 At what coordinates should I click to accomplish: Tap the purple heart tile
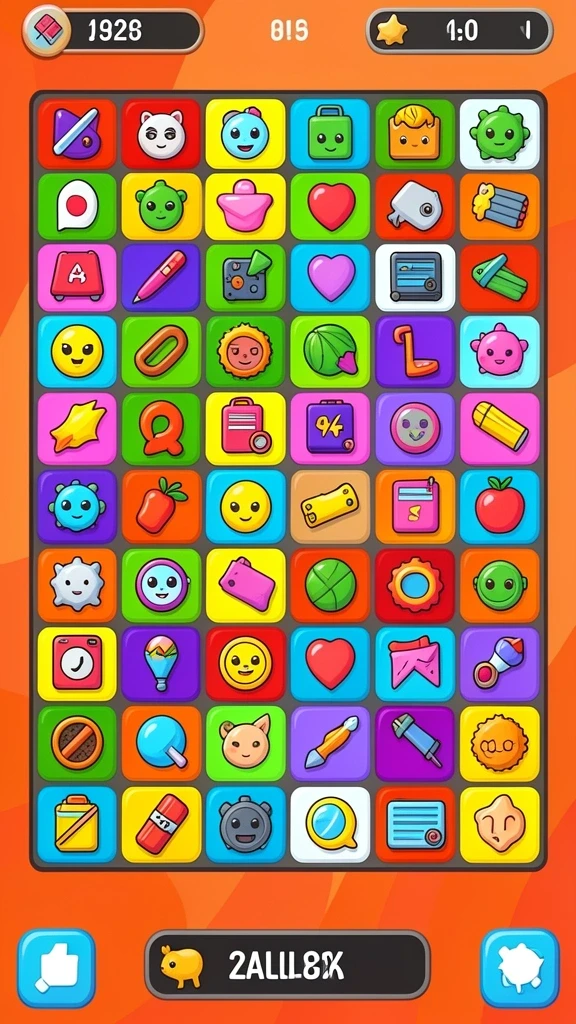point(330,278)
